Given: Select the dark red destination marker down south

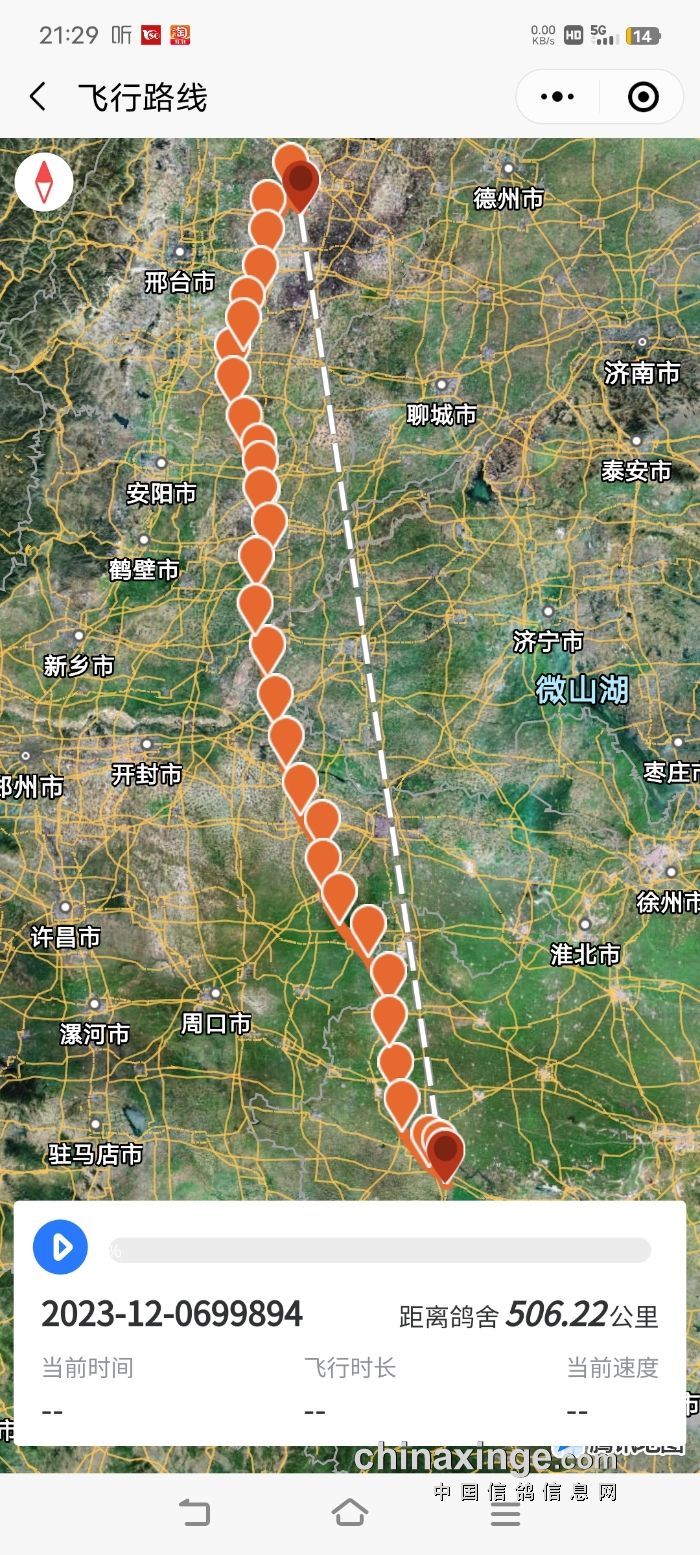Looking at the screenshot, I should pyautogui.click(x=445, y=1153).
